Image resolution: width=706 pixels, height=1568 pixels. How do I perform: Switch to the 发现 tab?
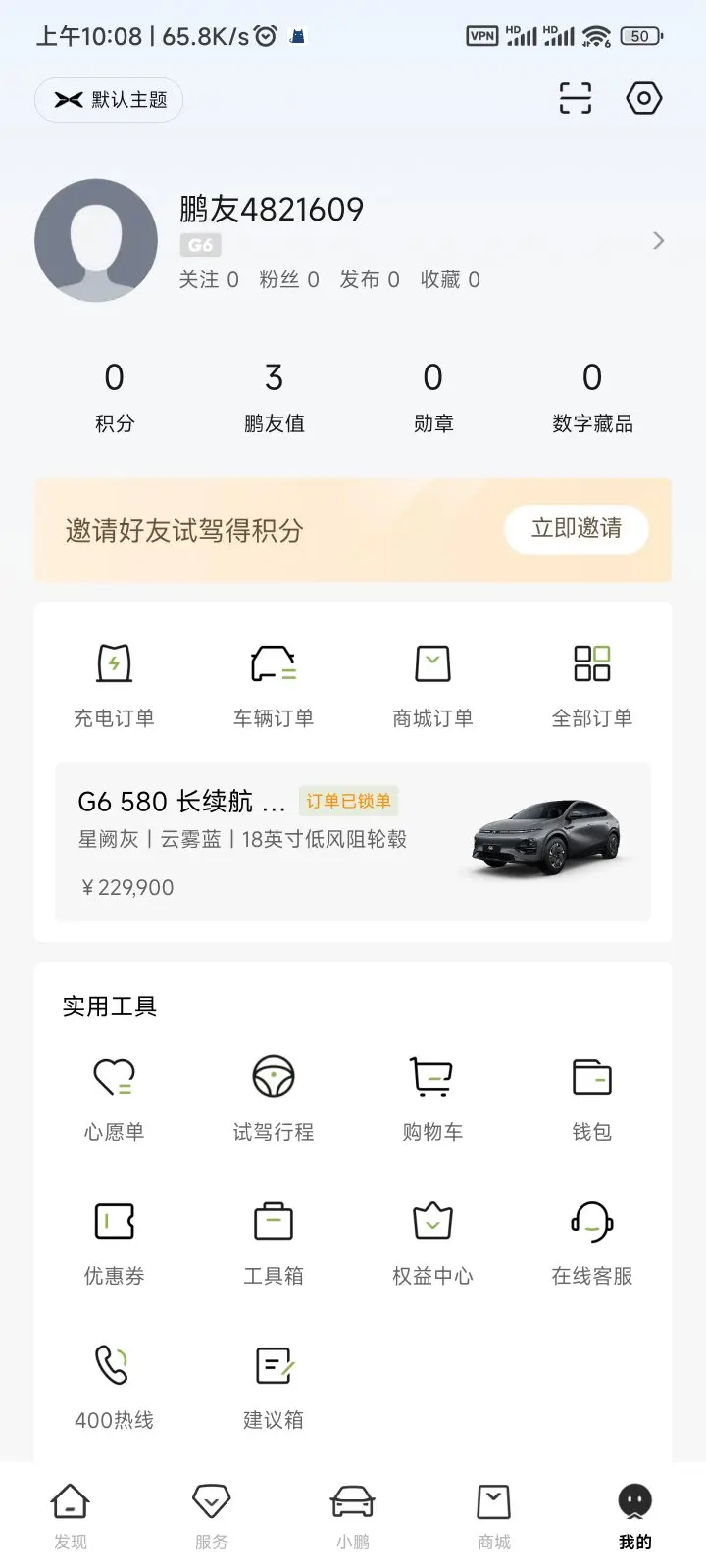71,1516
